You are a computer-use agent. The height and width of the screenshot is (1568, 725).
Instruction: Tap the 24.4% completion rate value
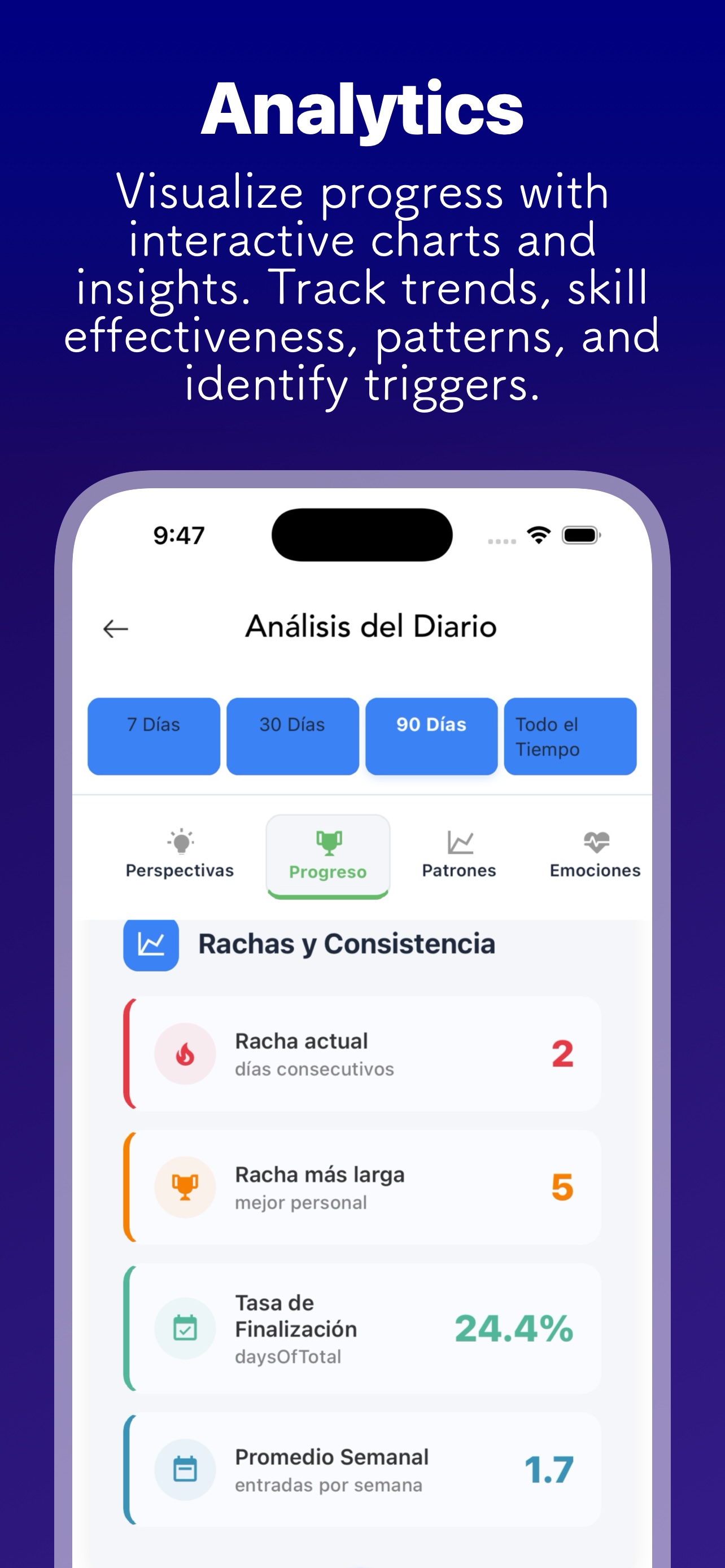click(x=513, y=1329)
